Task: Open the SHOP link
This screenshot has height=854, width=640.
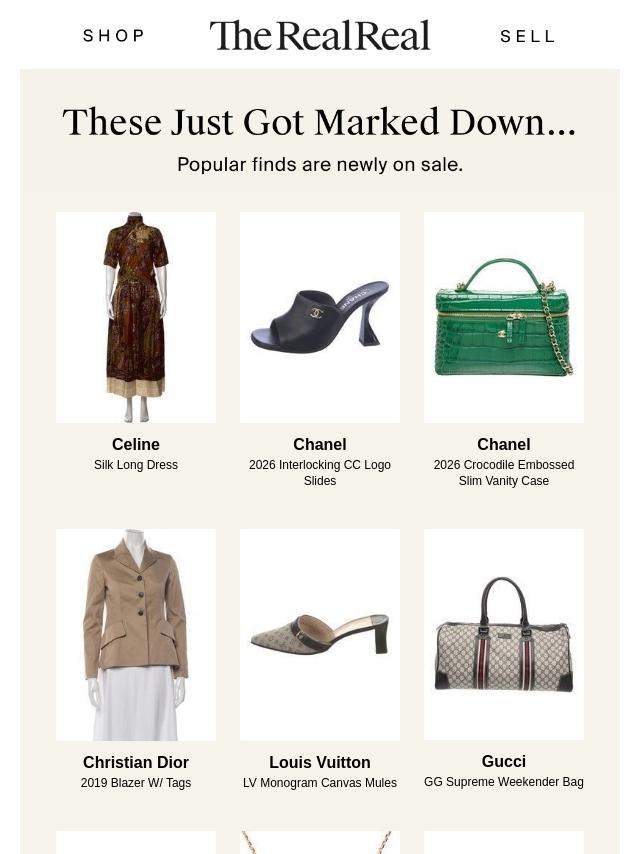Action: pos(114,36)
